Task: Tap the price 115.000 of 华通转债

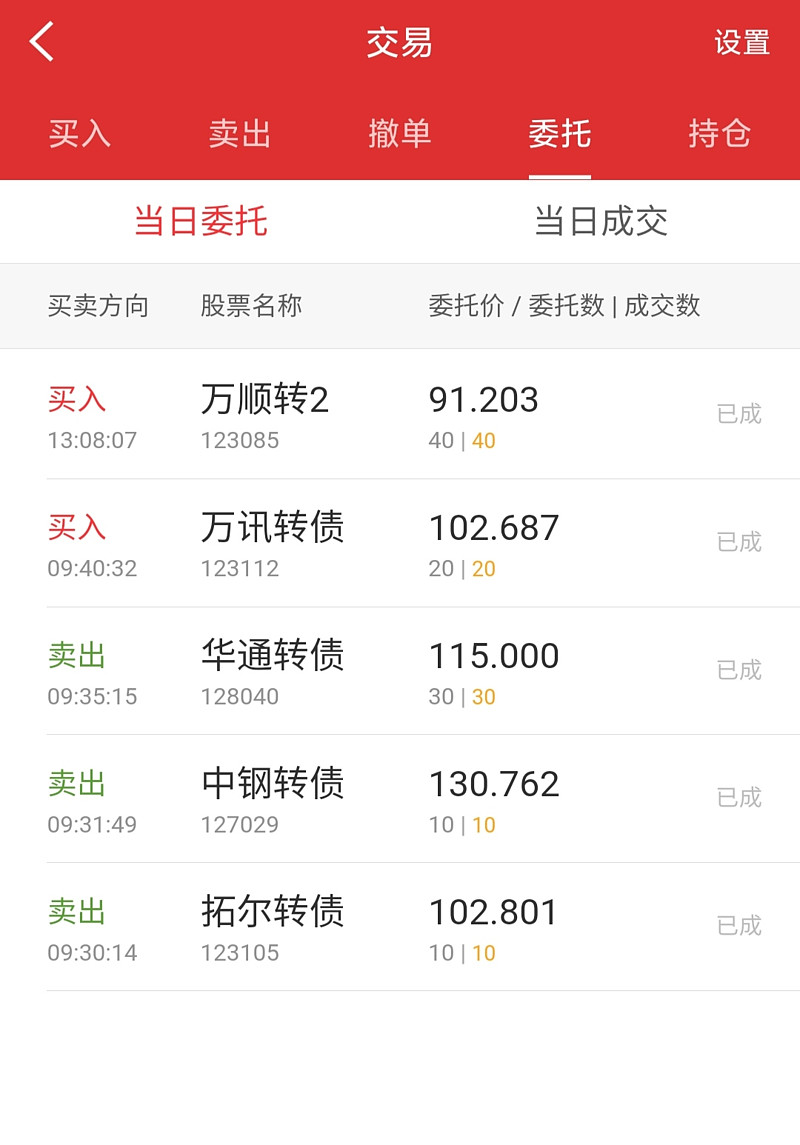Action: pos(495,656)
